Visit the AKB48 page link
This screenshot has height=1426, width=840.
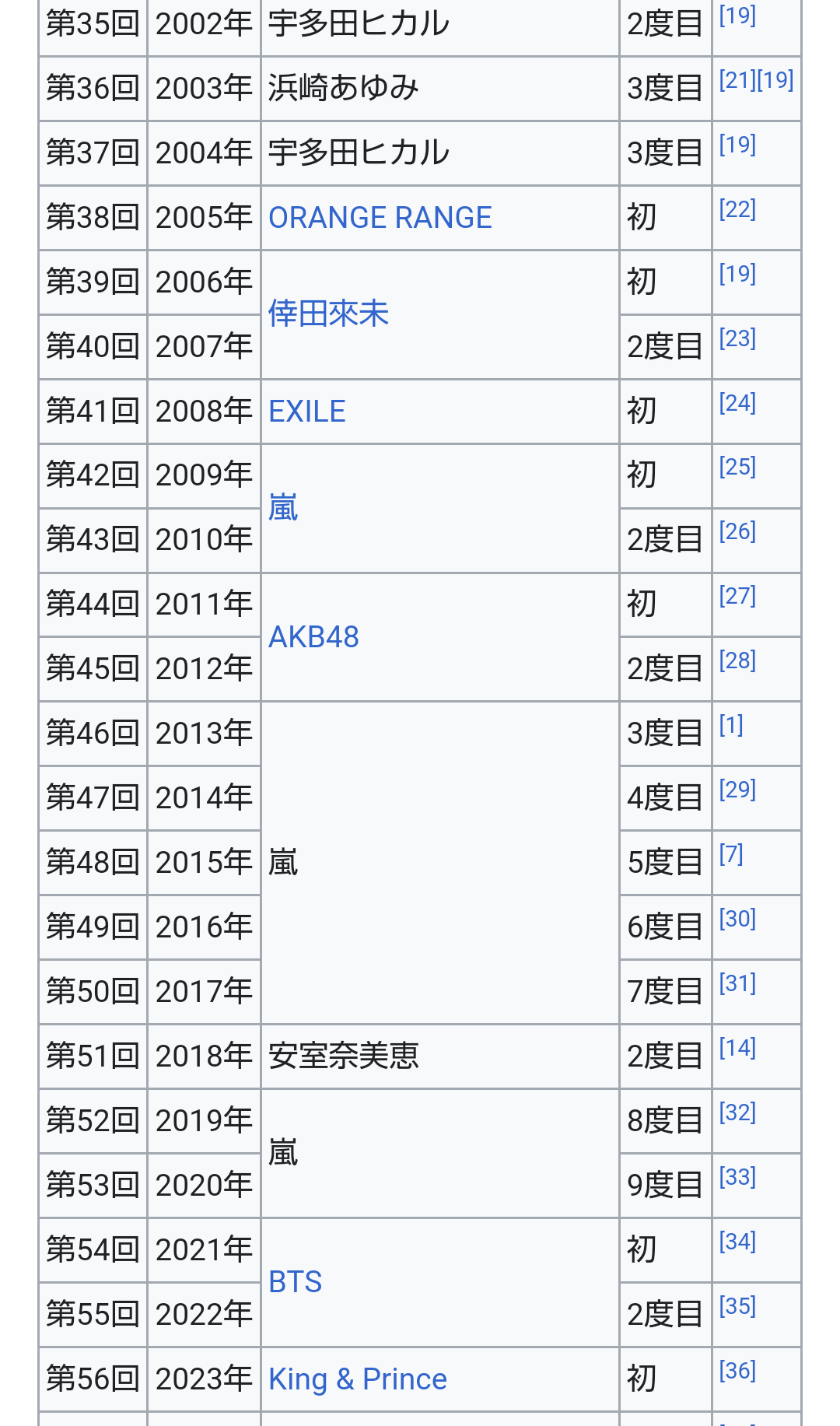(313, 637)
